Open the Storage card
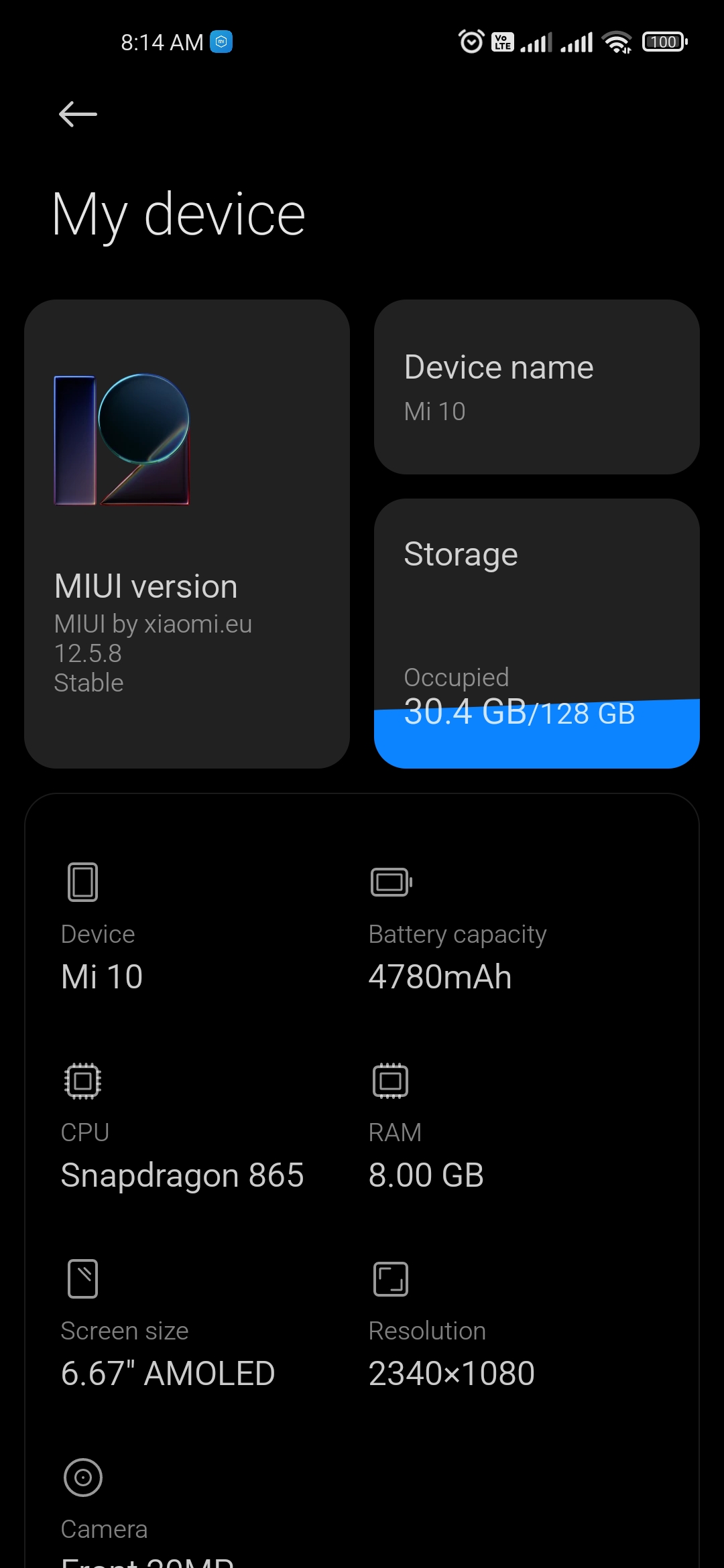The image size is (724, 1568). pos(537,633)
